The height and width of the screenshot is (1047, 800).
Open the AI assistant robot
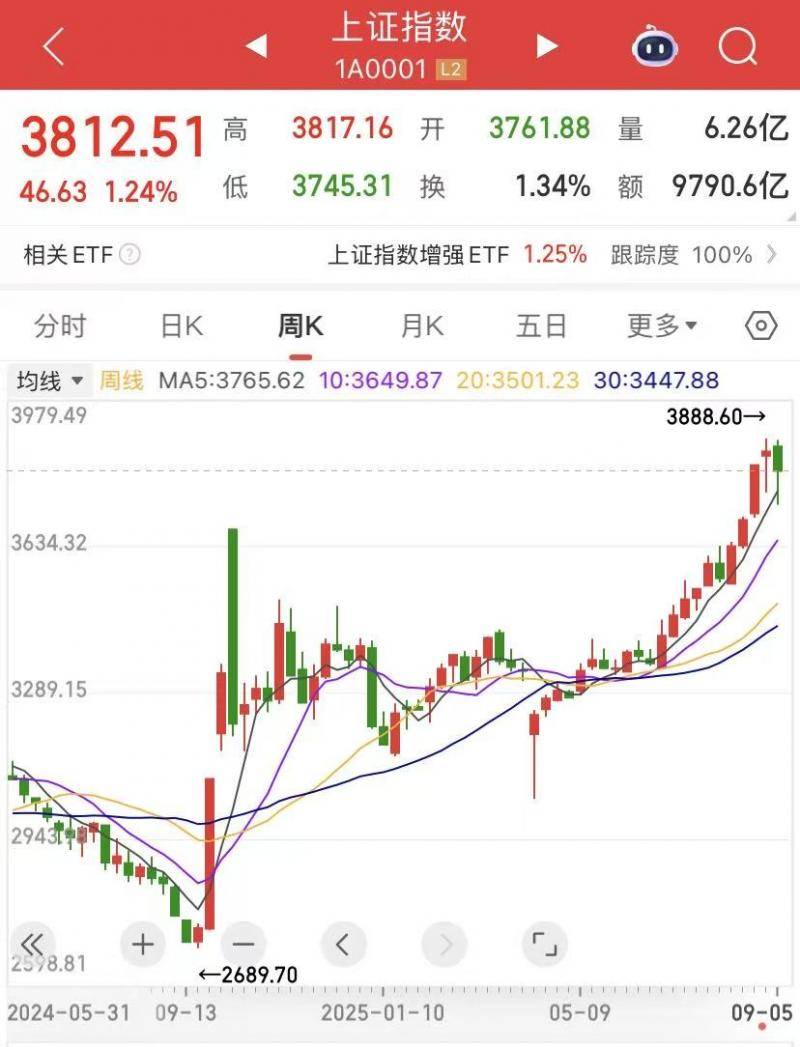click(653, 45)
